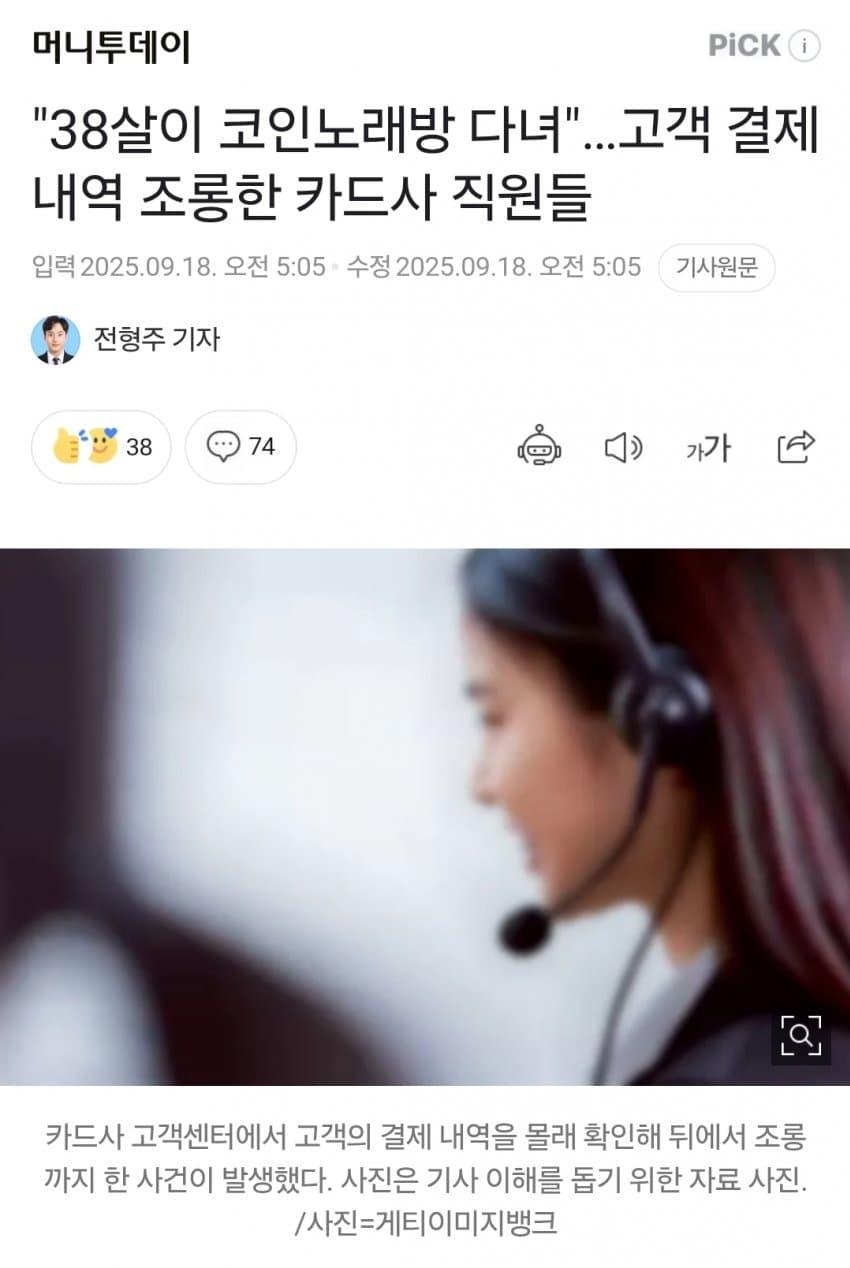Enlarge the article photo with the magnifier icon
The image size is (850, 1268).
[800, 1036]
